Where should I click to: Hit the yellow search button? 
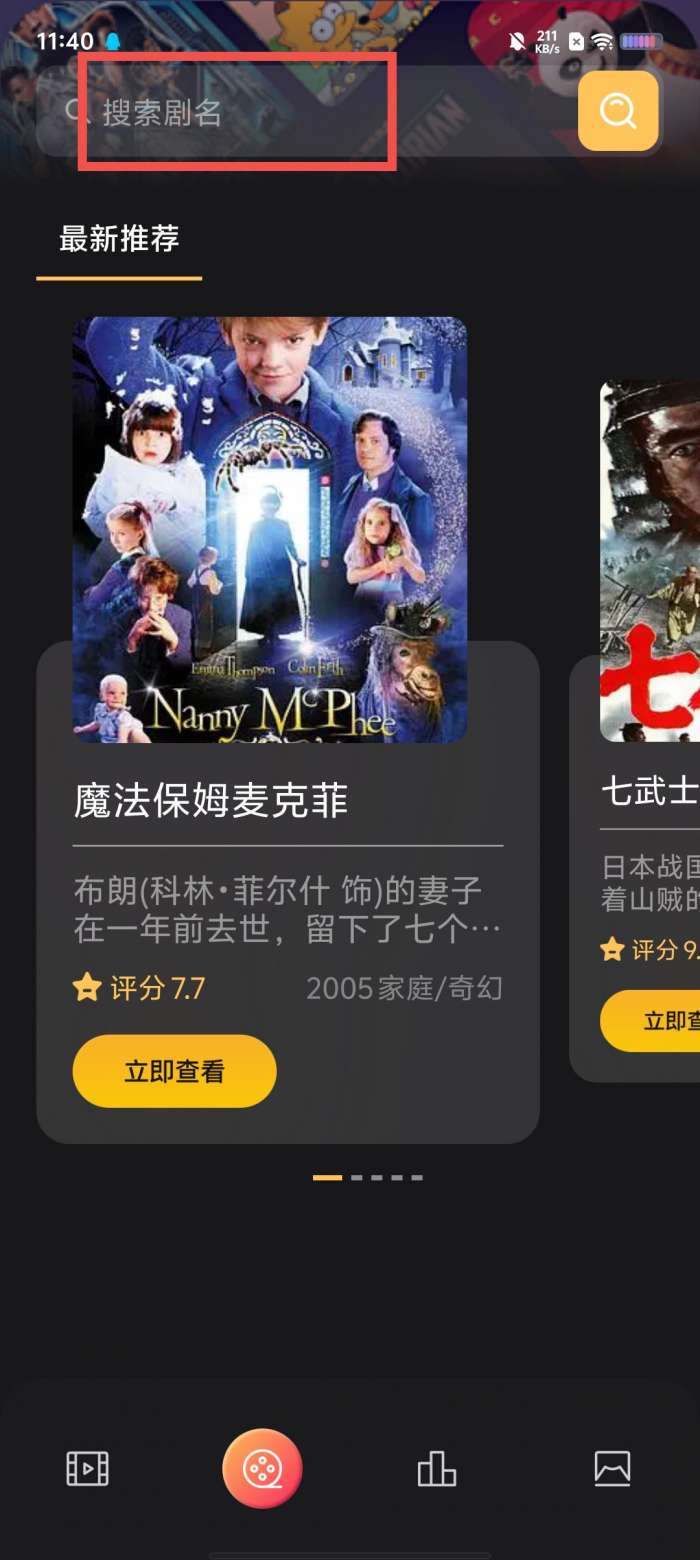pyautogui.click(x=618, y=111)
